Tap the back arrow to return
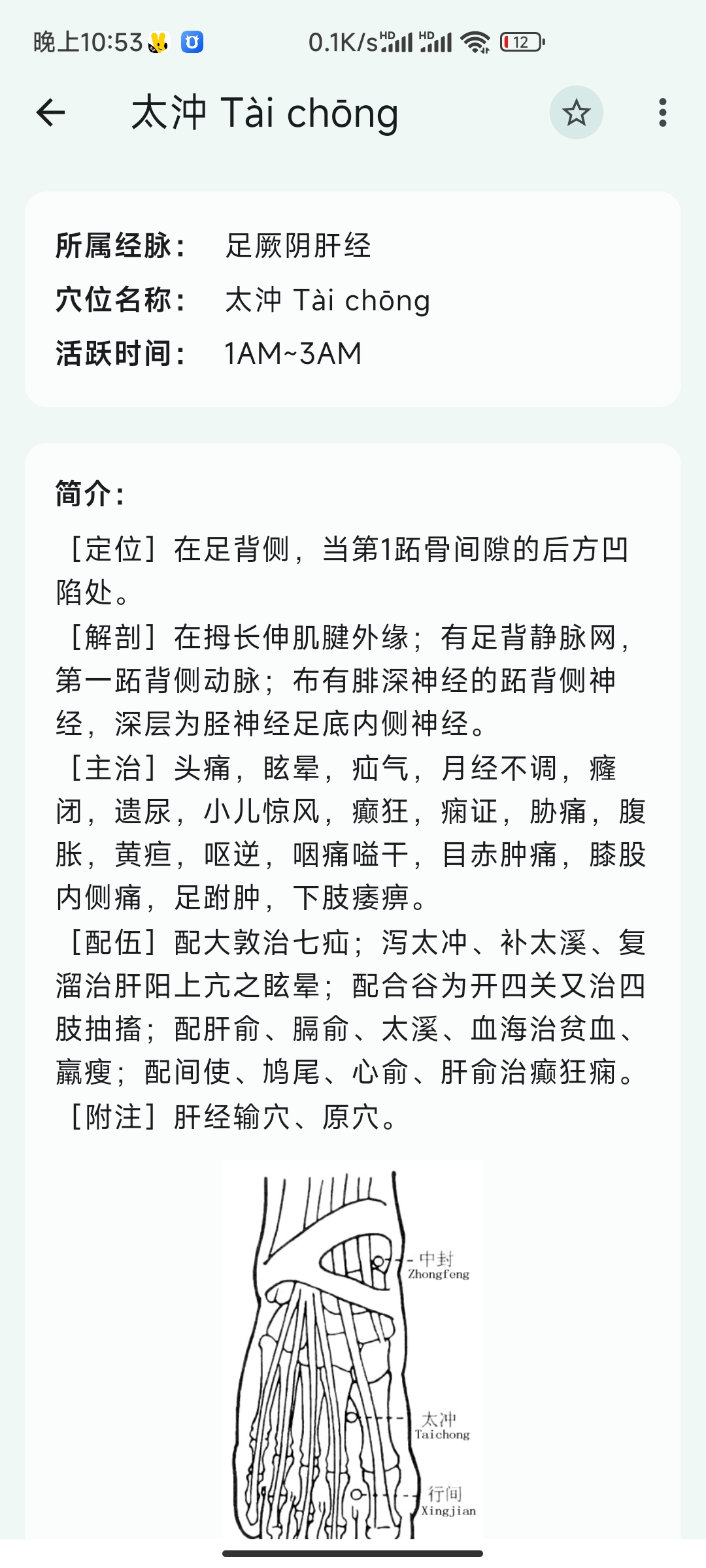 pos(49,112)
